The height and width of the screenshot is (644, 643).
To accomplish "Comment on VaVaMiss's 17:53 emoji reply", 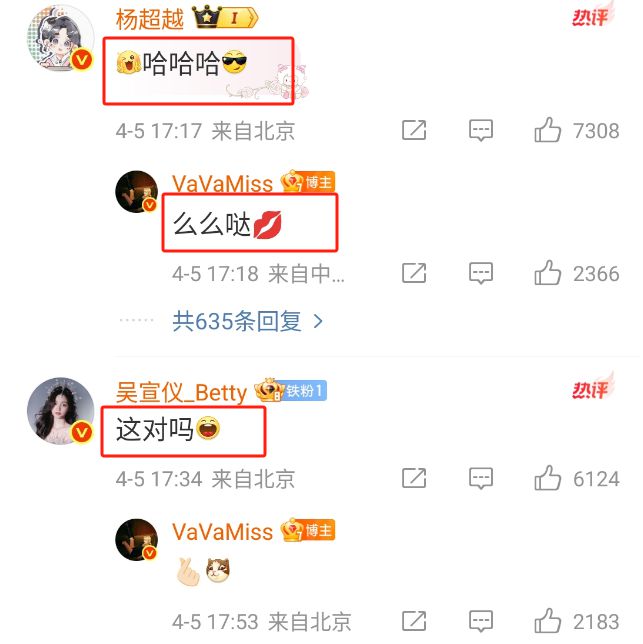I will tap(481, 621).
